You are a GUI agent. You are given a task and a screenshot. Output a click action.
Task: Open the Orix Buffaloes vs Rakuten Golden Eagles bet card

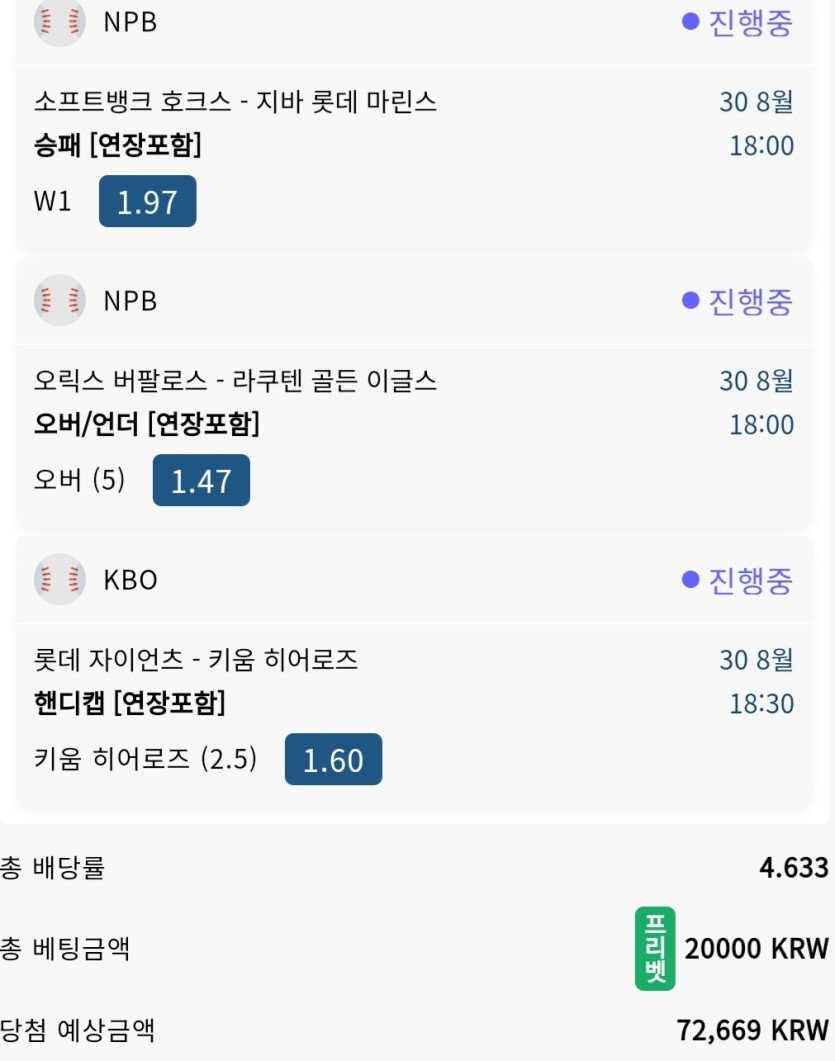(x=235, y=381)
